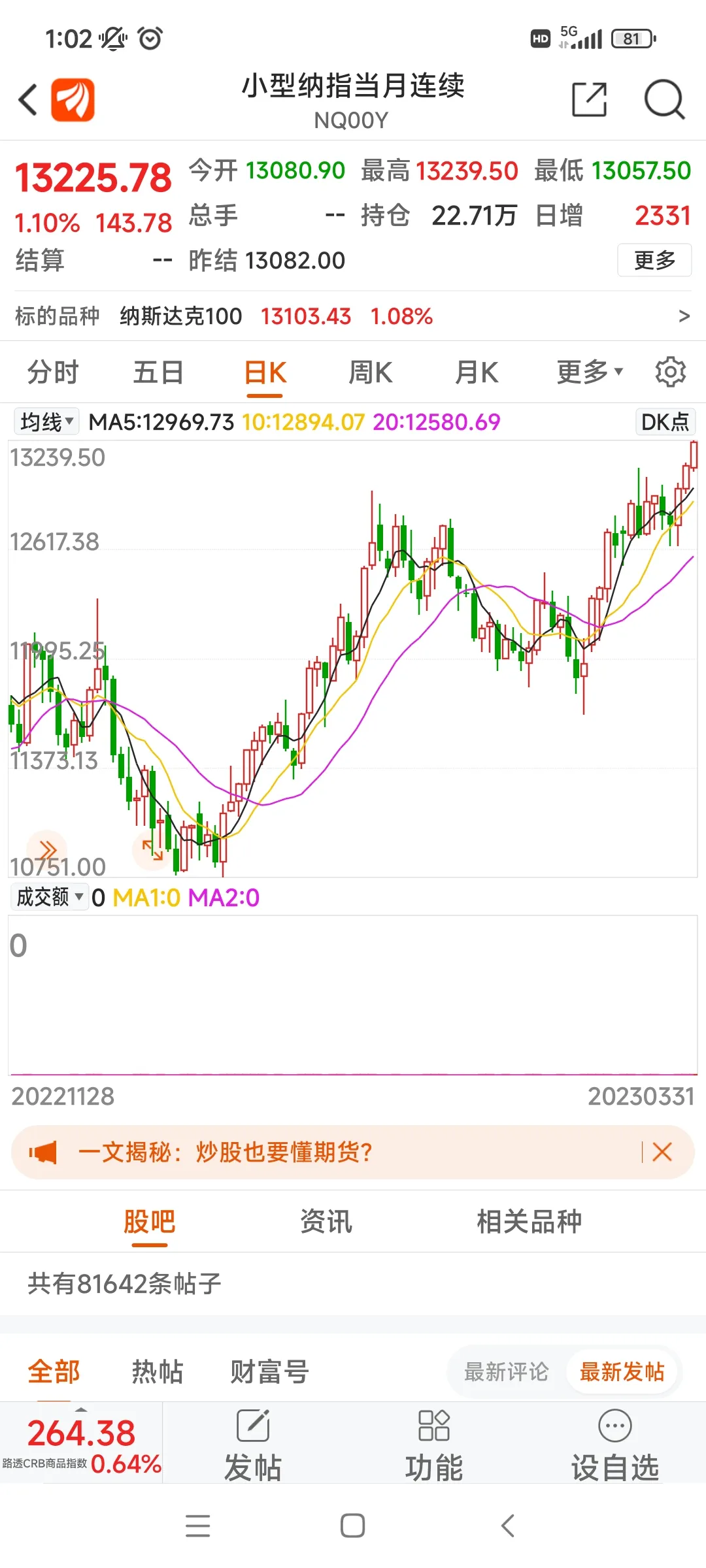Go back using the top-left arrow
The height and width of the screenshot is (1568, 706).
pyautogui.click(x=28, y=100)
